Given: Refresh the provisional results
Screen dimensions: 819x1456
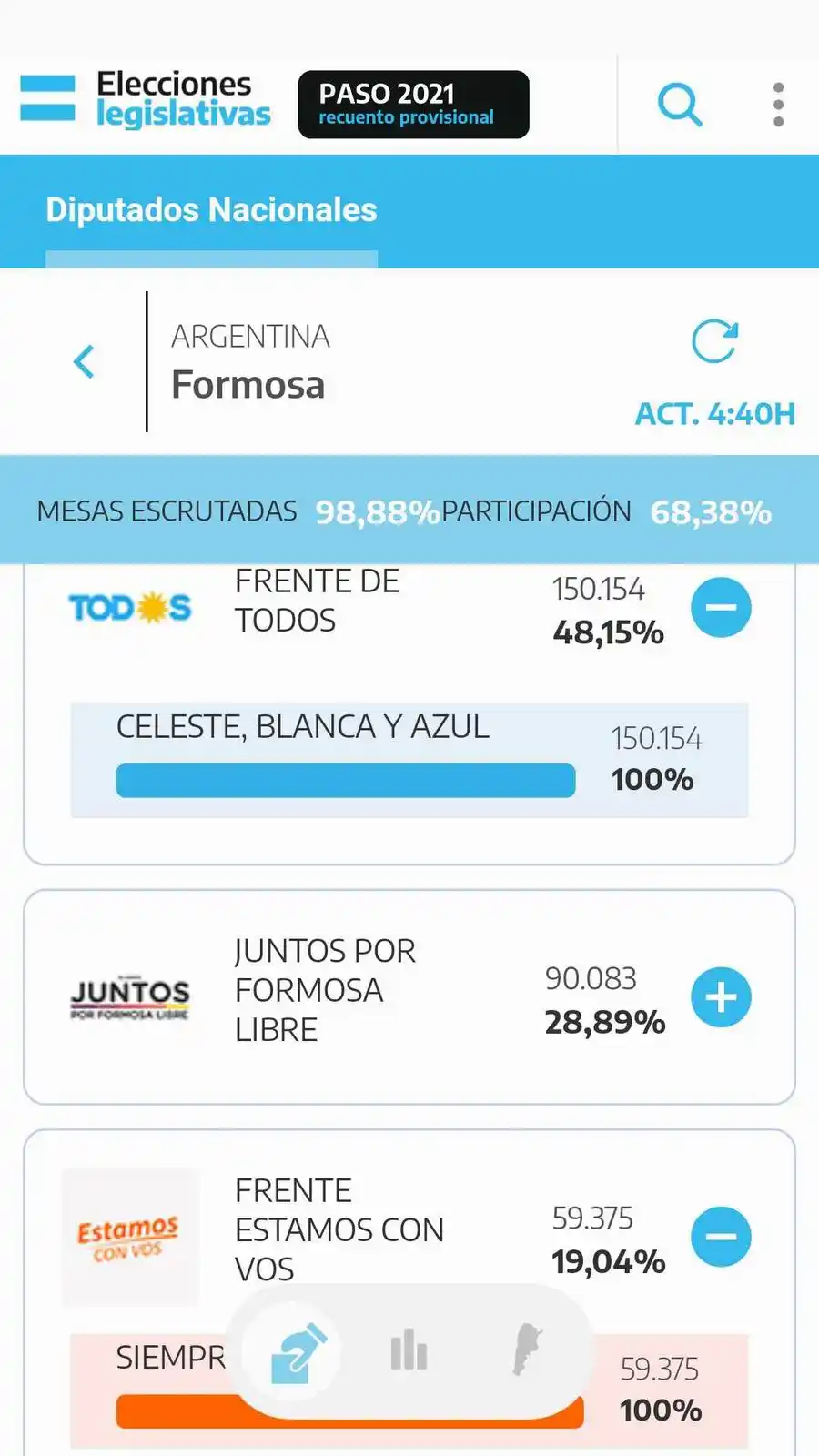Looking at the screenshot, I should 714,342.
